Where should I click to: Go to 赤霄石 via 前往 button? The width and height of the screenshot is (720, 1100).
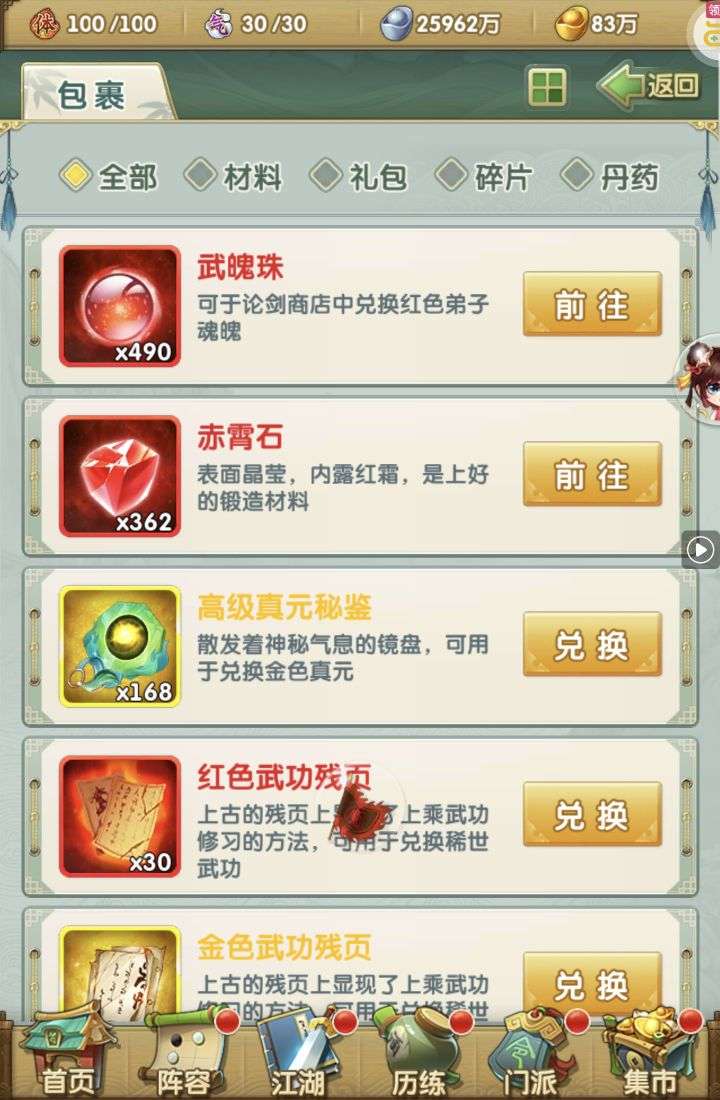click(x=591, y=475)
